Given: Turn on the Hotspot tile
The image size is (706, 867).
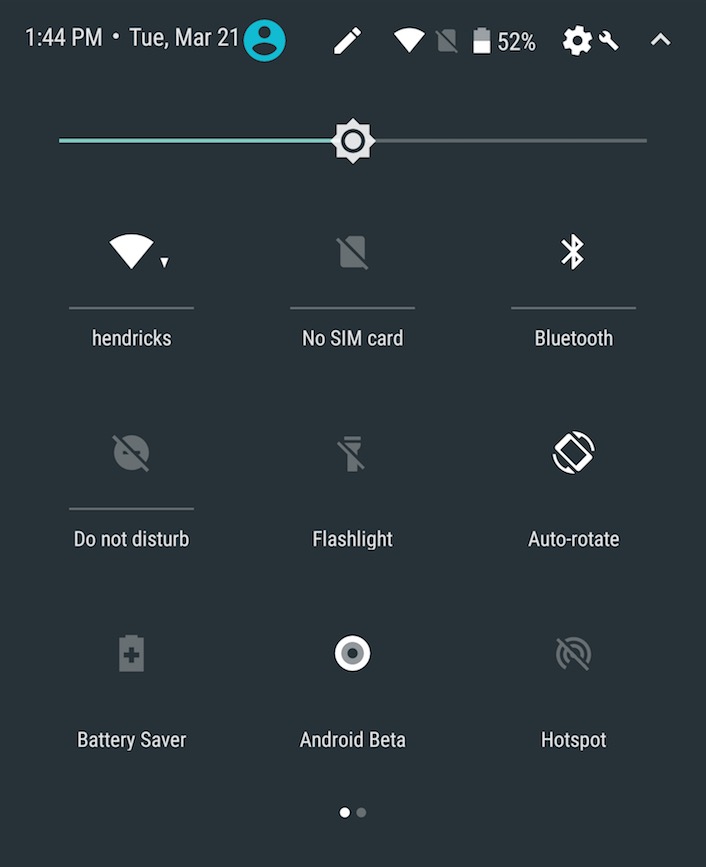Looking at the screenshot, I should coord(573,655).
